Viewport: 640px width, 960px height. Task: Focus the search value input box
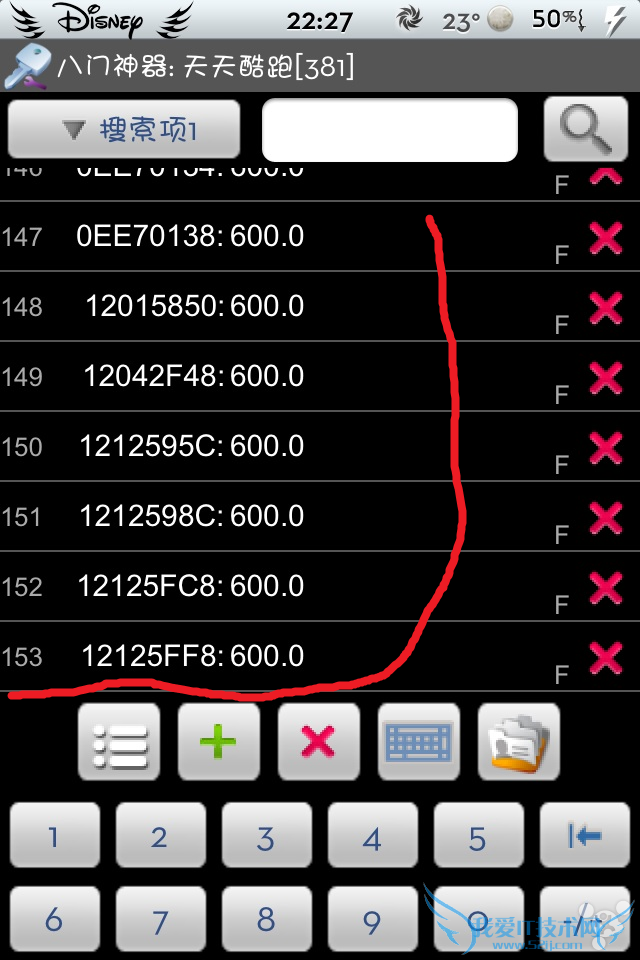pos(389,130)
